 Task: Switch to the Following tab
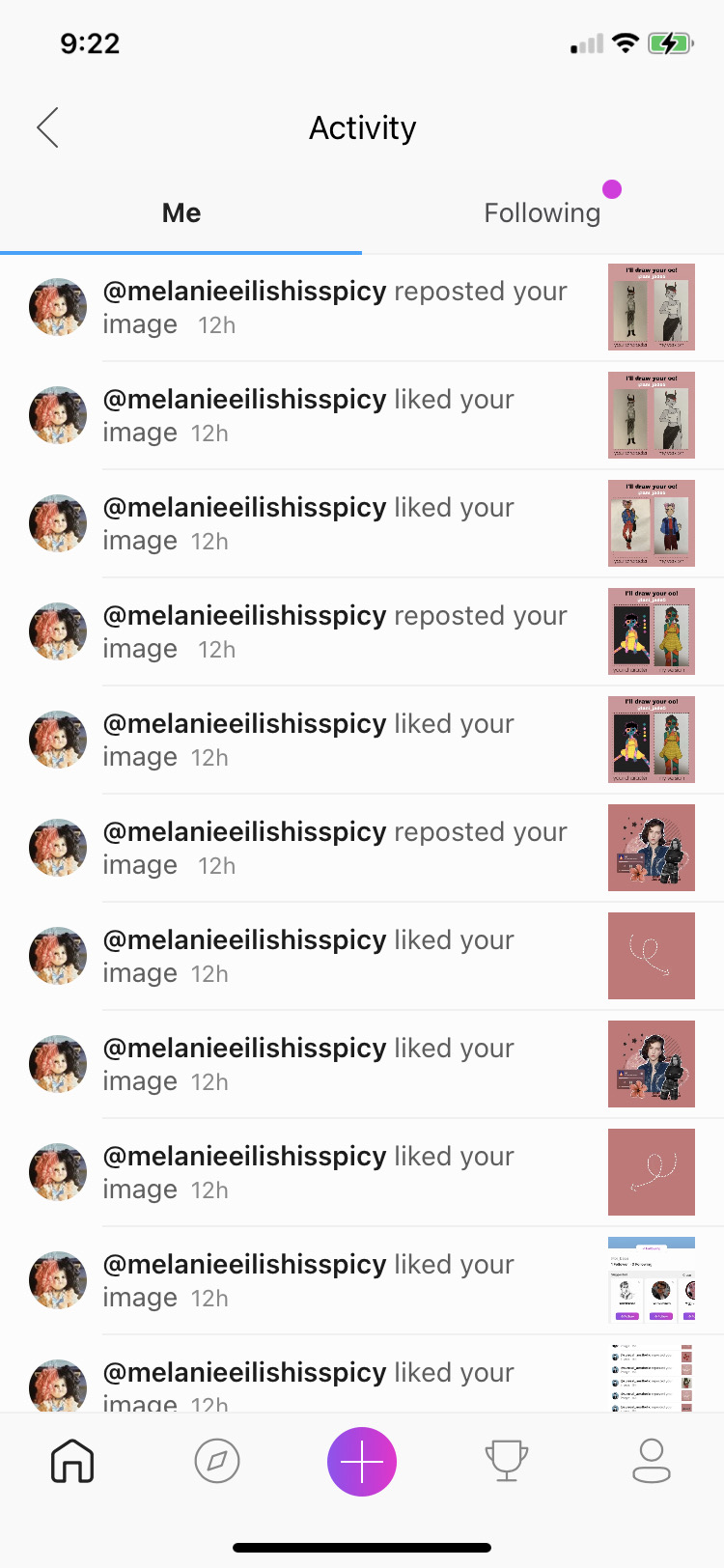click(x=542, y=212)
